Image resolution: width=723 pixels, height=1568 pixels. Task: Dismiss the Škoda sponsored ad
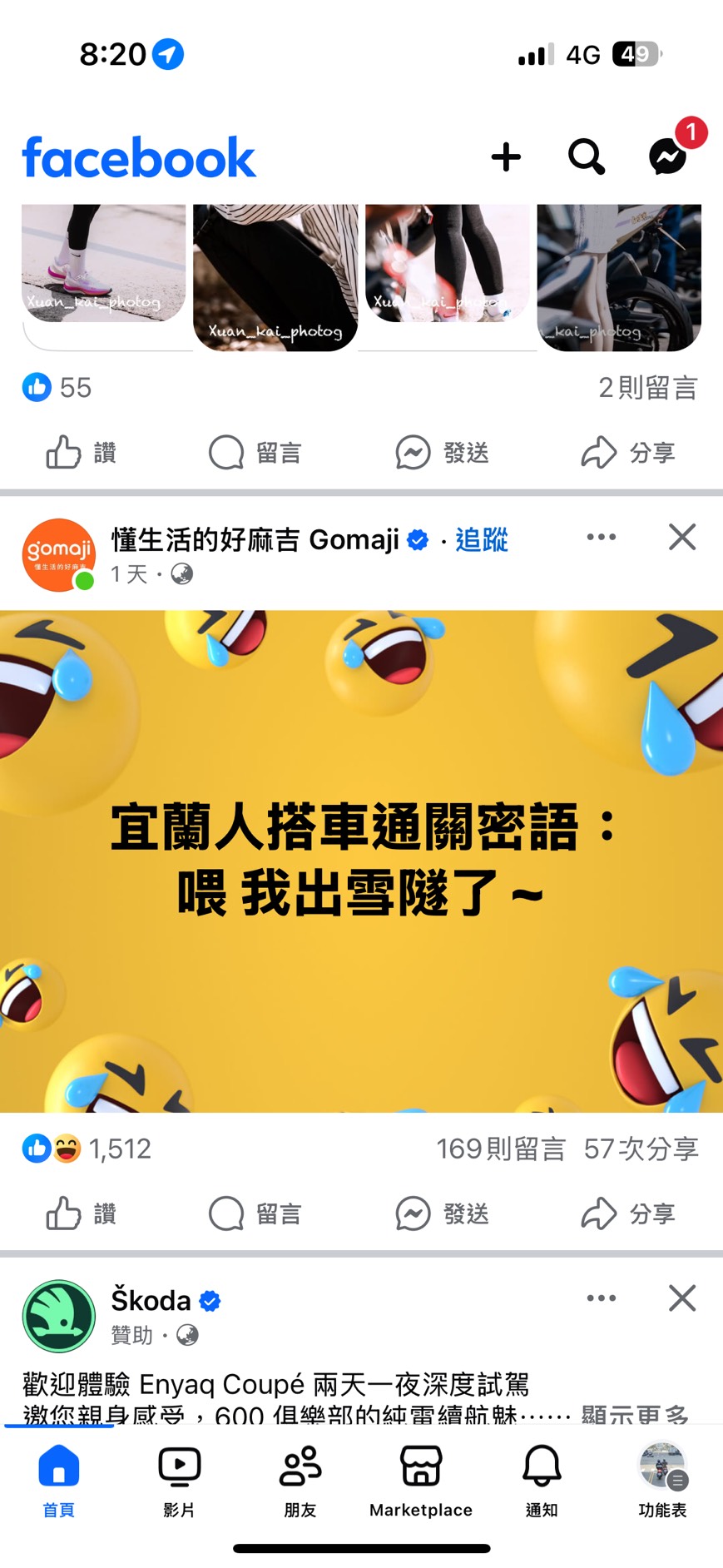[682, 1298]
